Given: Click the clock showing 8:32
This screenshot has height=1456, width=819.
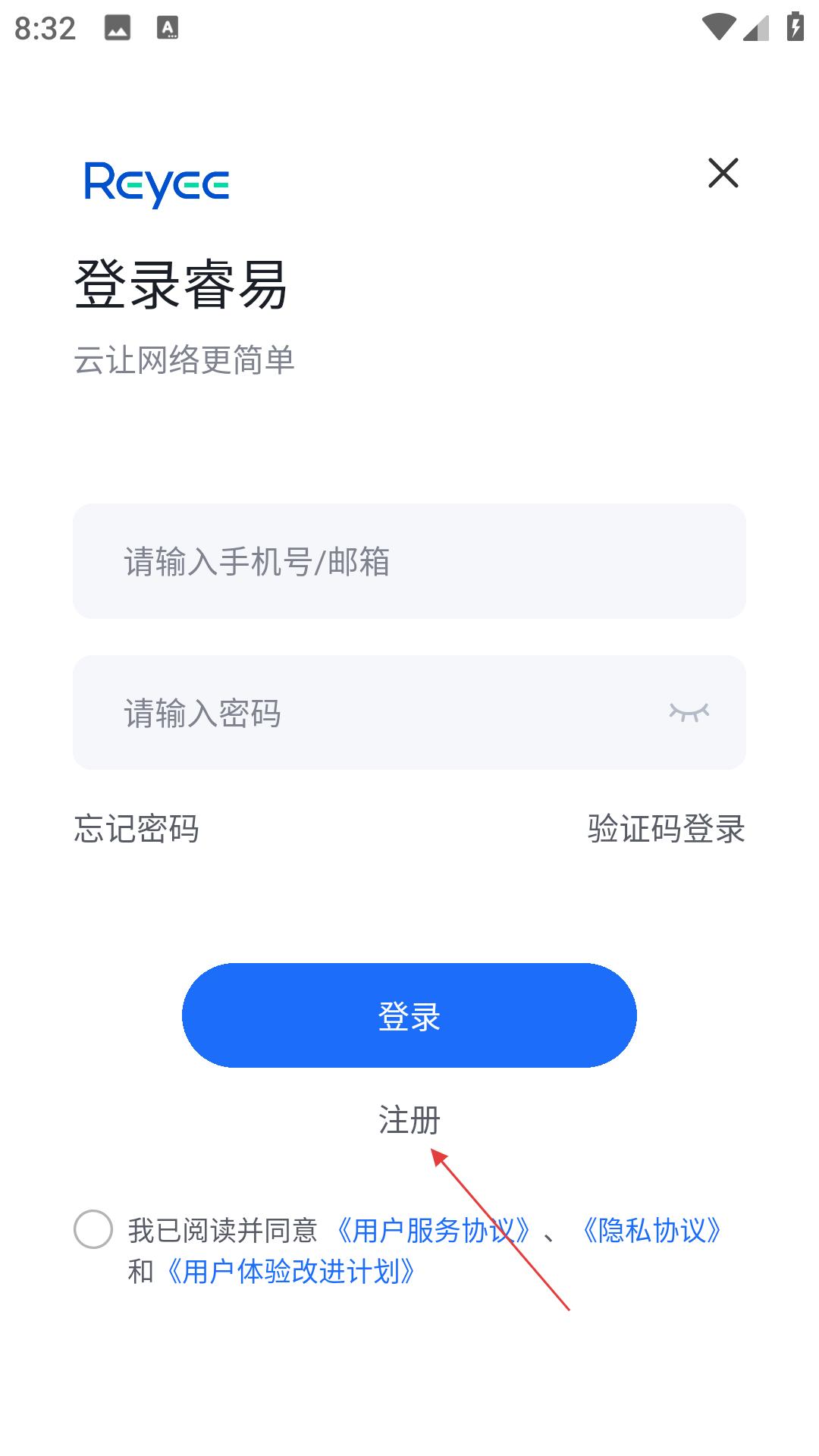Looking at the screenshot, I should click(x=43, y=25).
